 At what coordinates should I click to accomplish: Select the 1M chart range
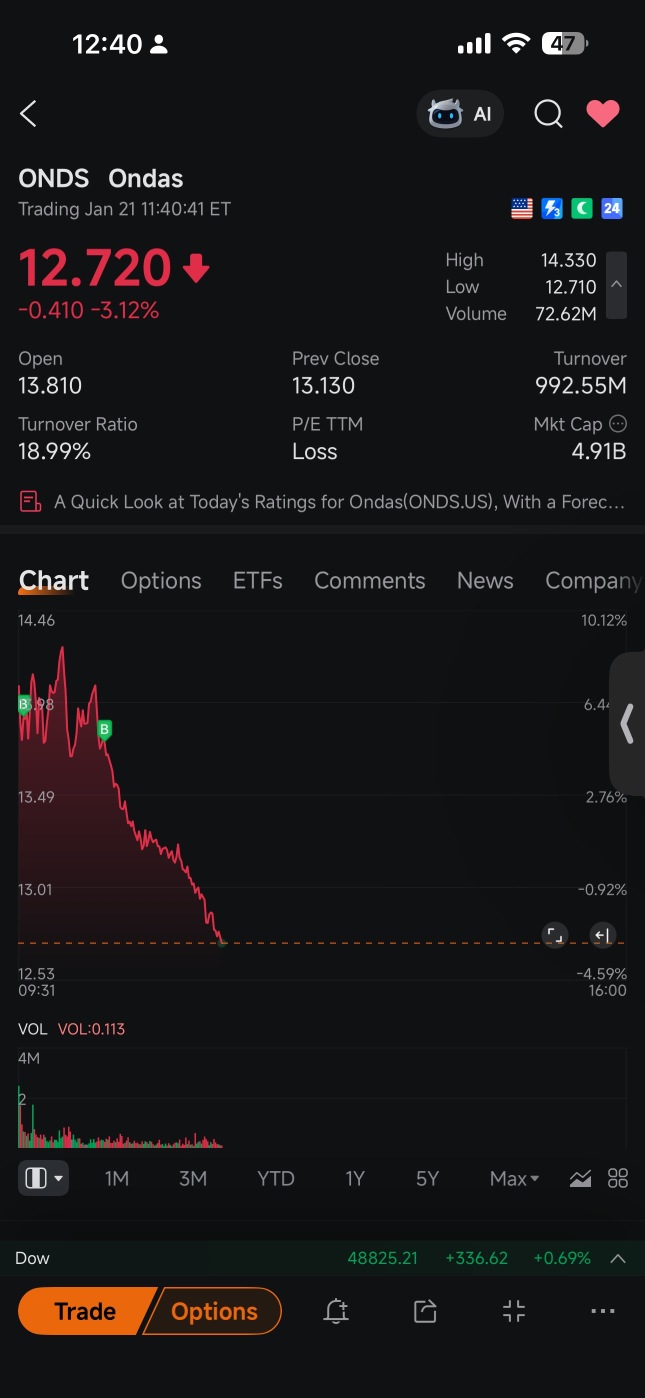click(x=117, y=1179)
